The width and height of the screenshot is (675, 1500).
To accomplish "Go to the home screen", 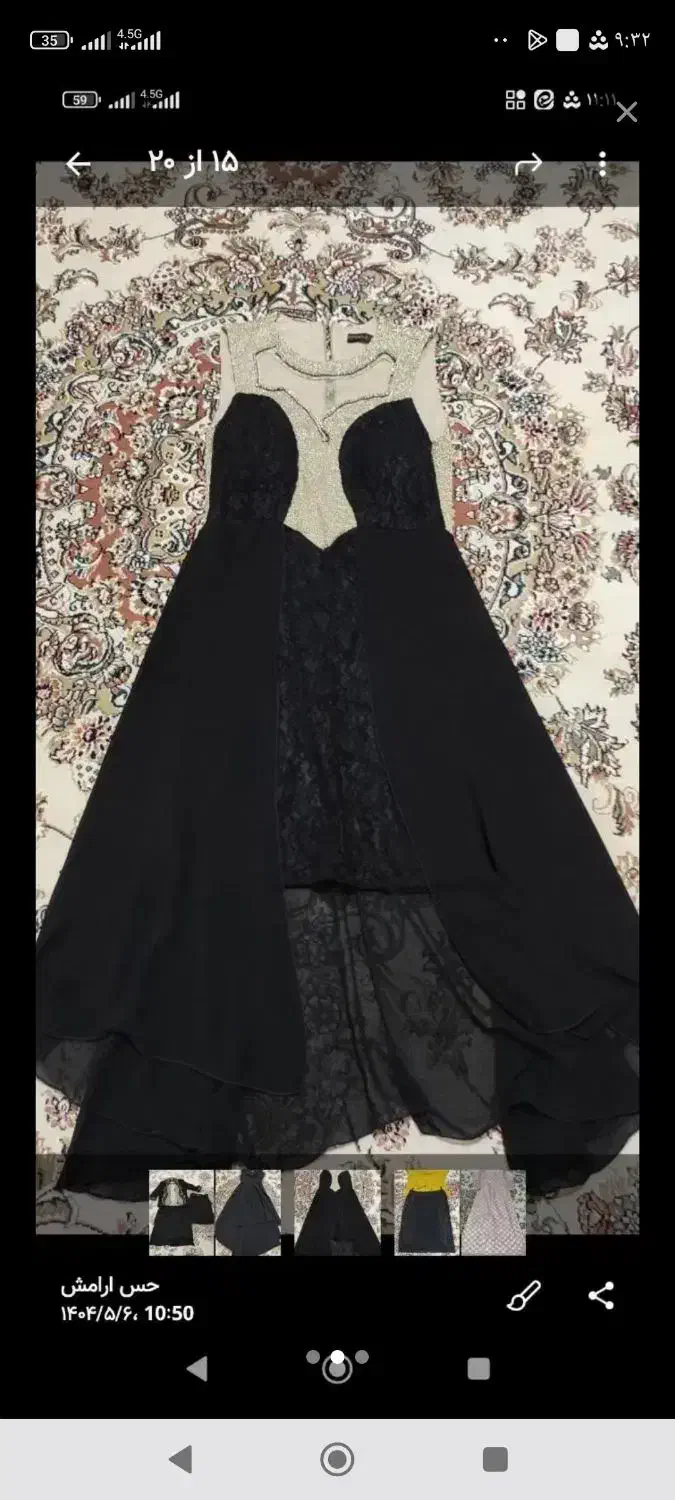I will tap(337, 1460).
